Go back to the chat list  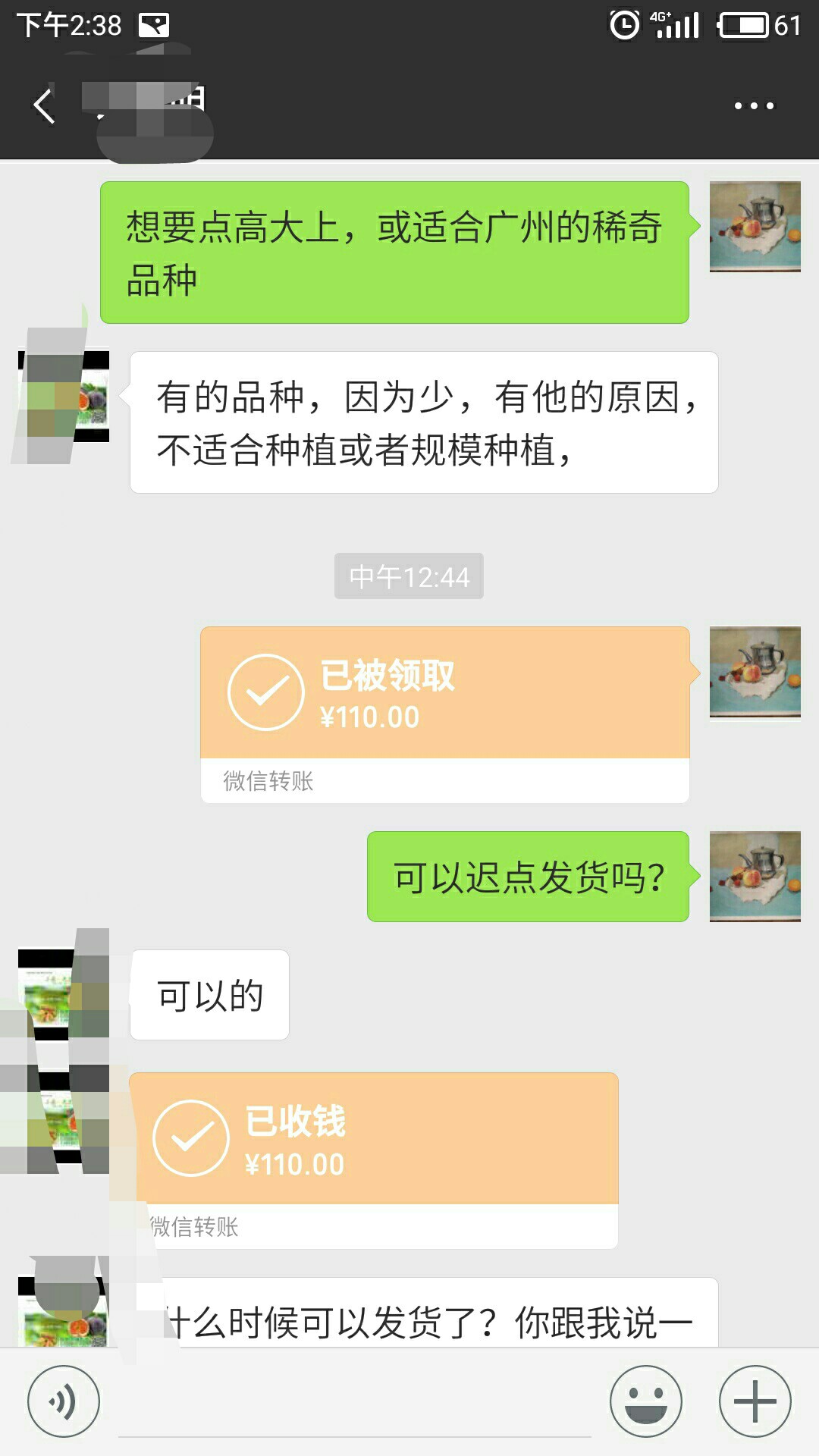click(x=44, y=106)
